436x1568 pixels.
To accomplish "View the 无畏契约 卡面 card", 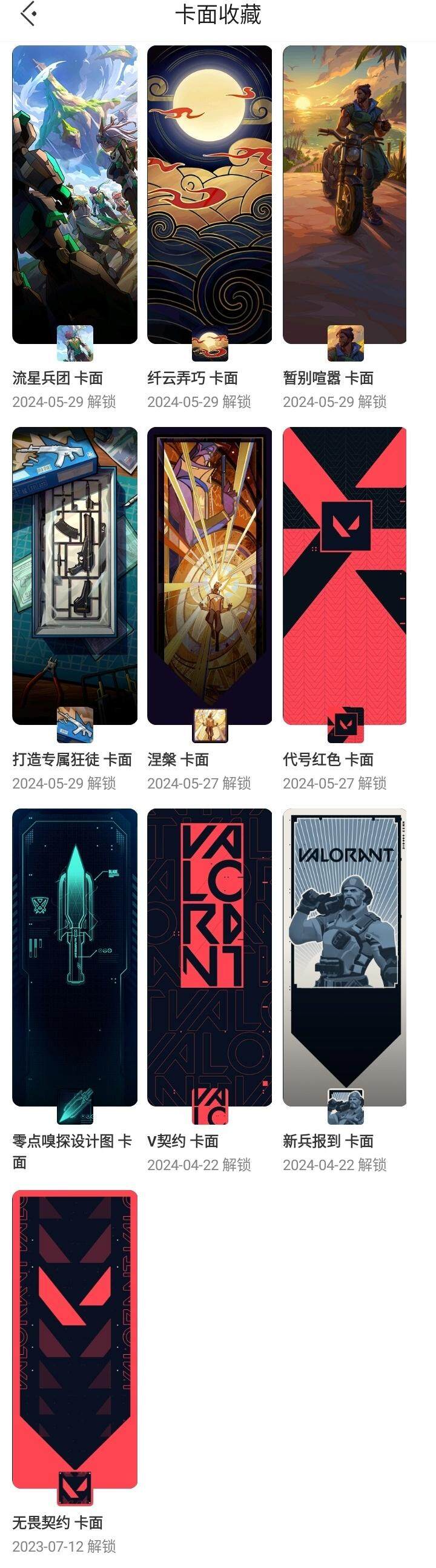I will coord(74,1339).
